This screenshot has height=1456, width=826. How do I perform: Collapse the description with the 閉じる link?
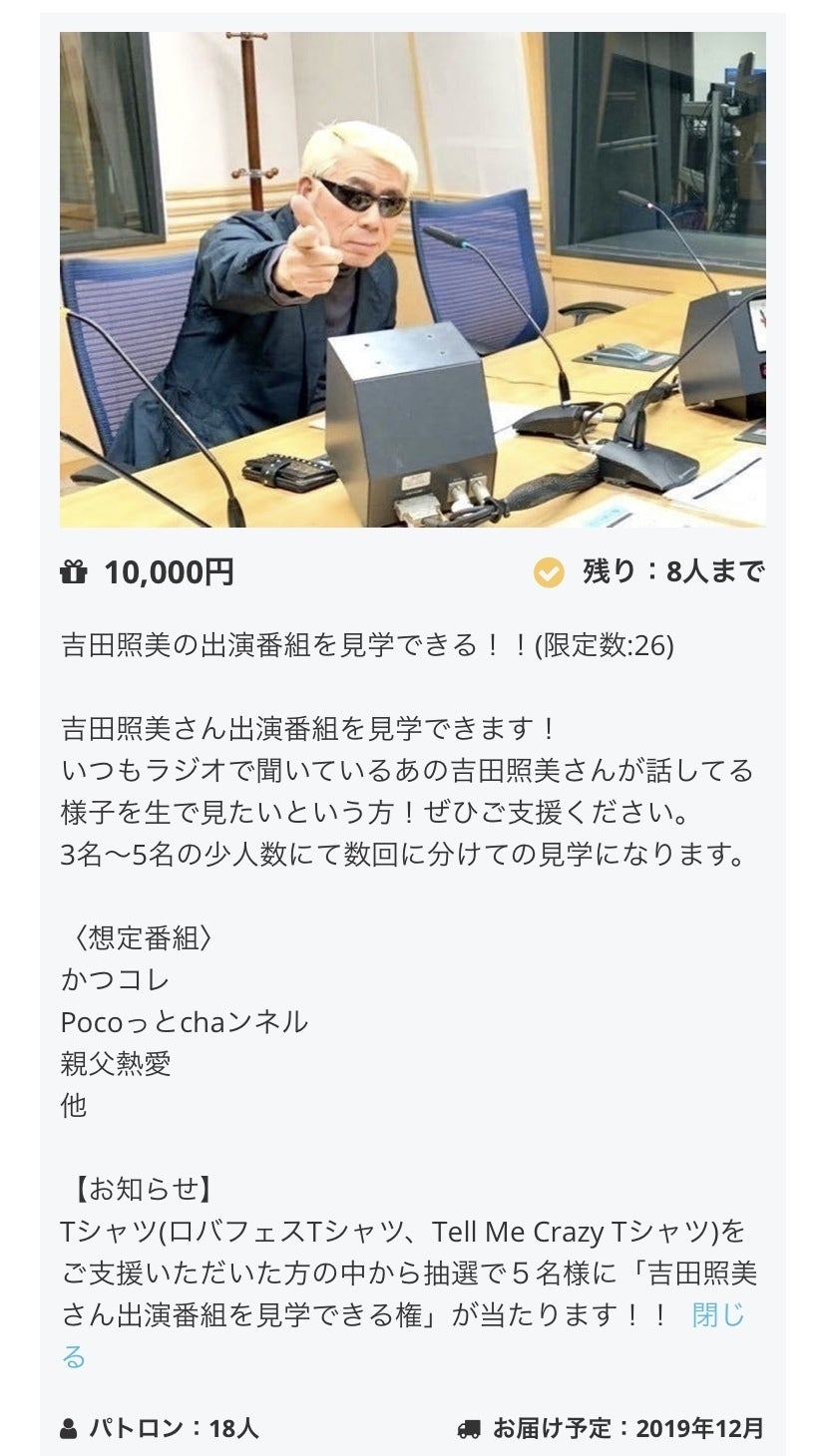coord(717,1315)
